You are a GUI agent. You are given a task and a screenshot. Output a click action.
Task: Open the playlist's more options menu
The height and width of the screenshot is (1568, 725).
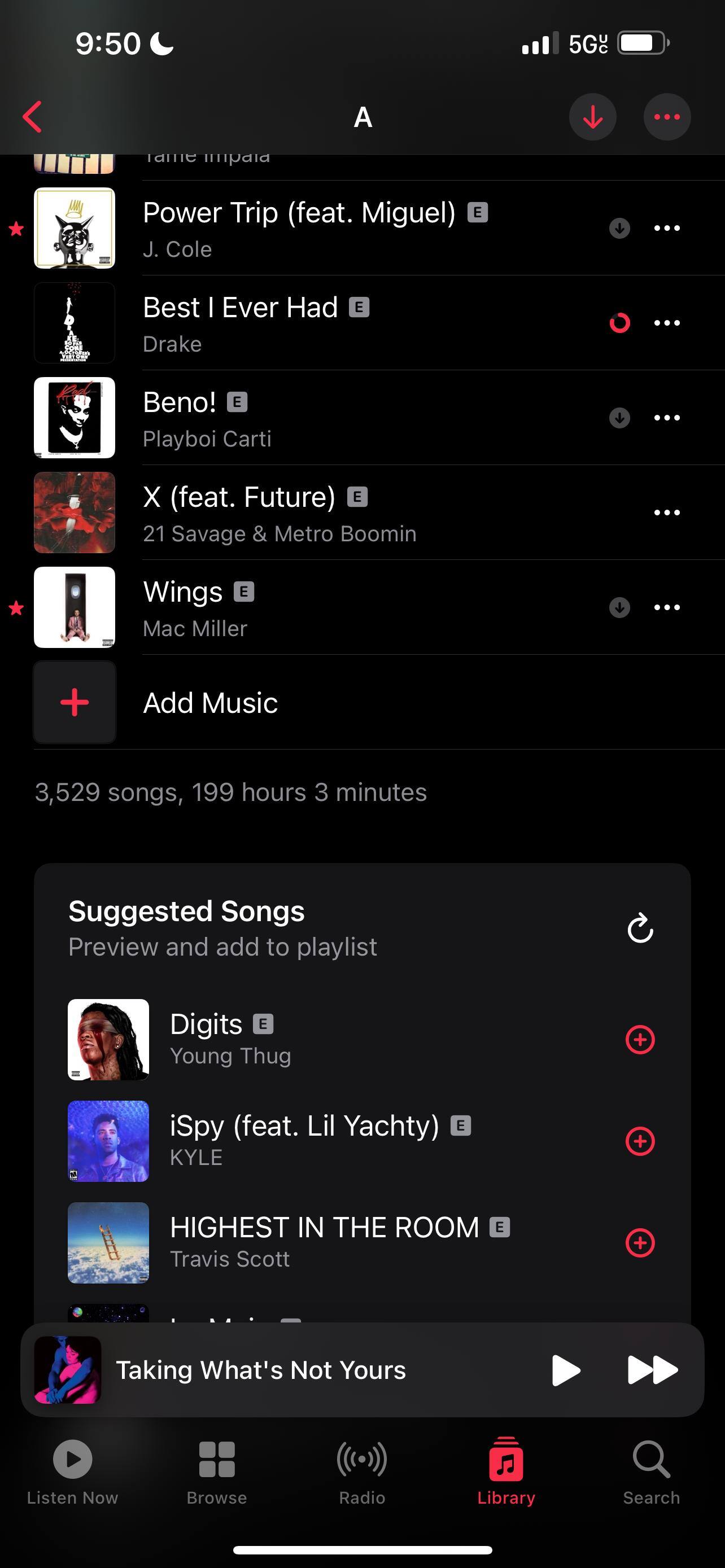click(x=667, y=117)
